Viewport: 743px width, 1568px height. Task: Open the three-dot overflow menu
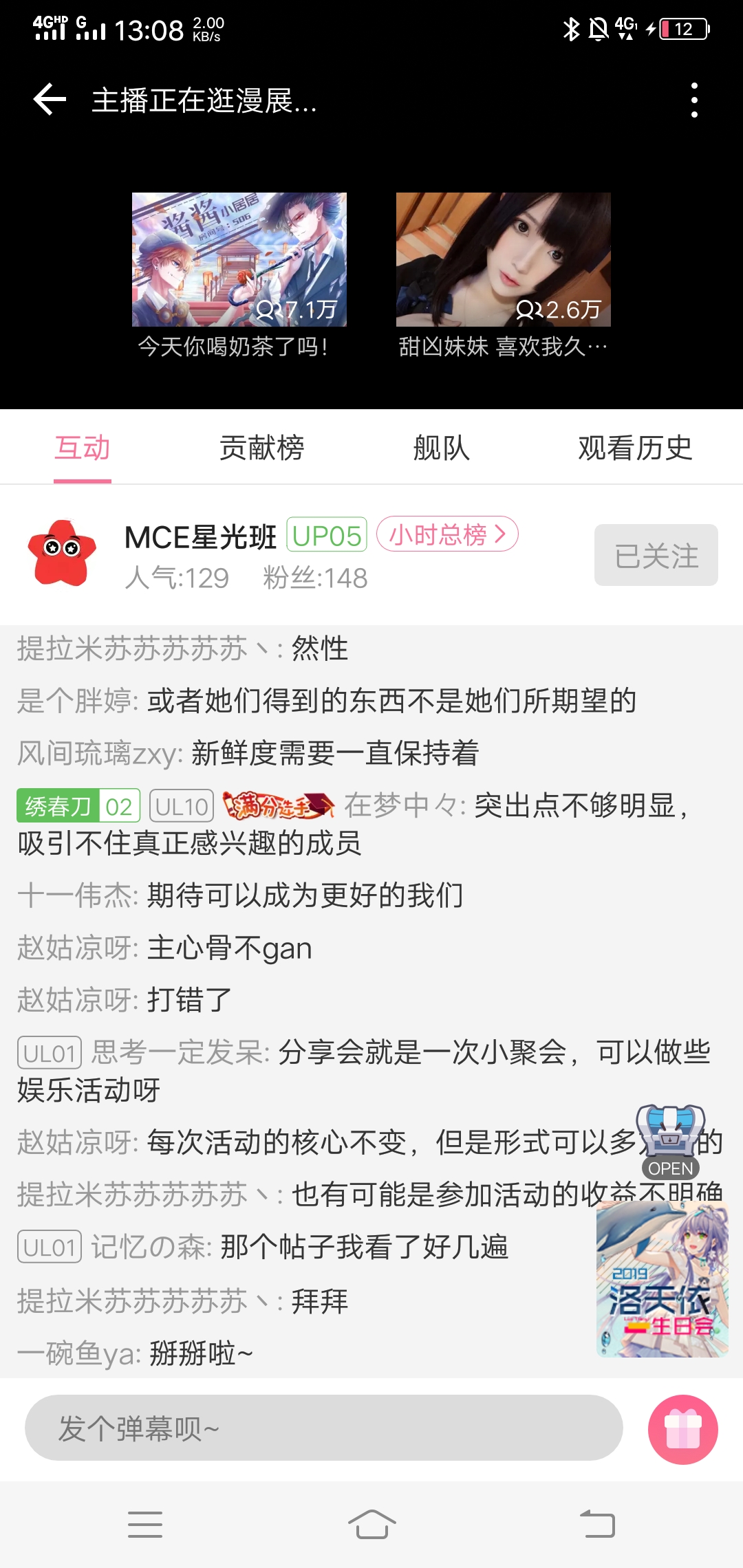coord(694,100)
